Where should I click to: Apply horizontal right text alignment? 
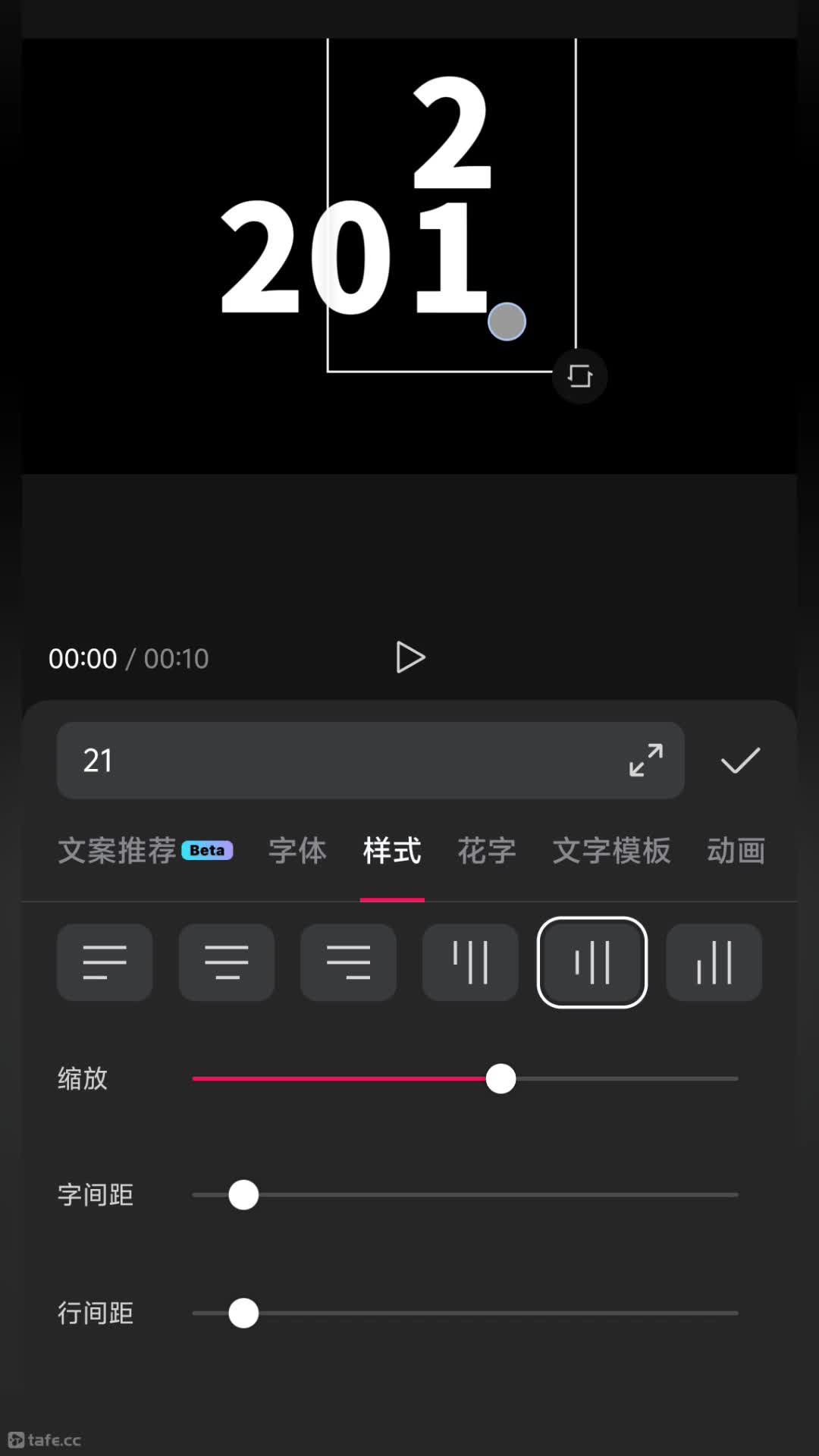348,962
